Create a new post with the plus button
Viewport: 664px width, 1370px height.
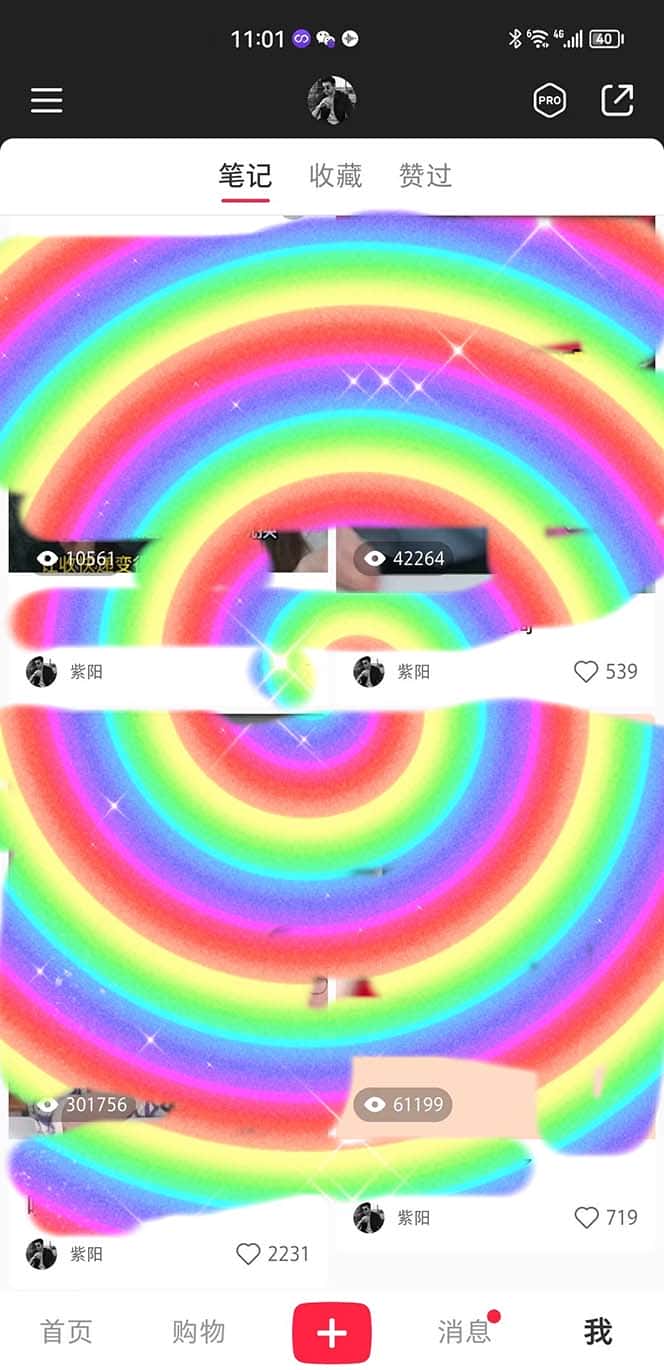pyautogui.click(x=332, y=1333)
